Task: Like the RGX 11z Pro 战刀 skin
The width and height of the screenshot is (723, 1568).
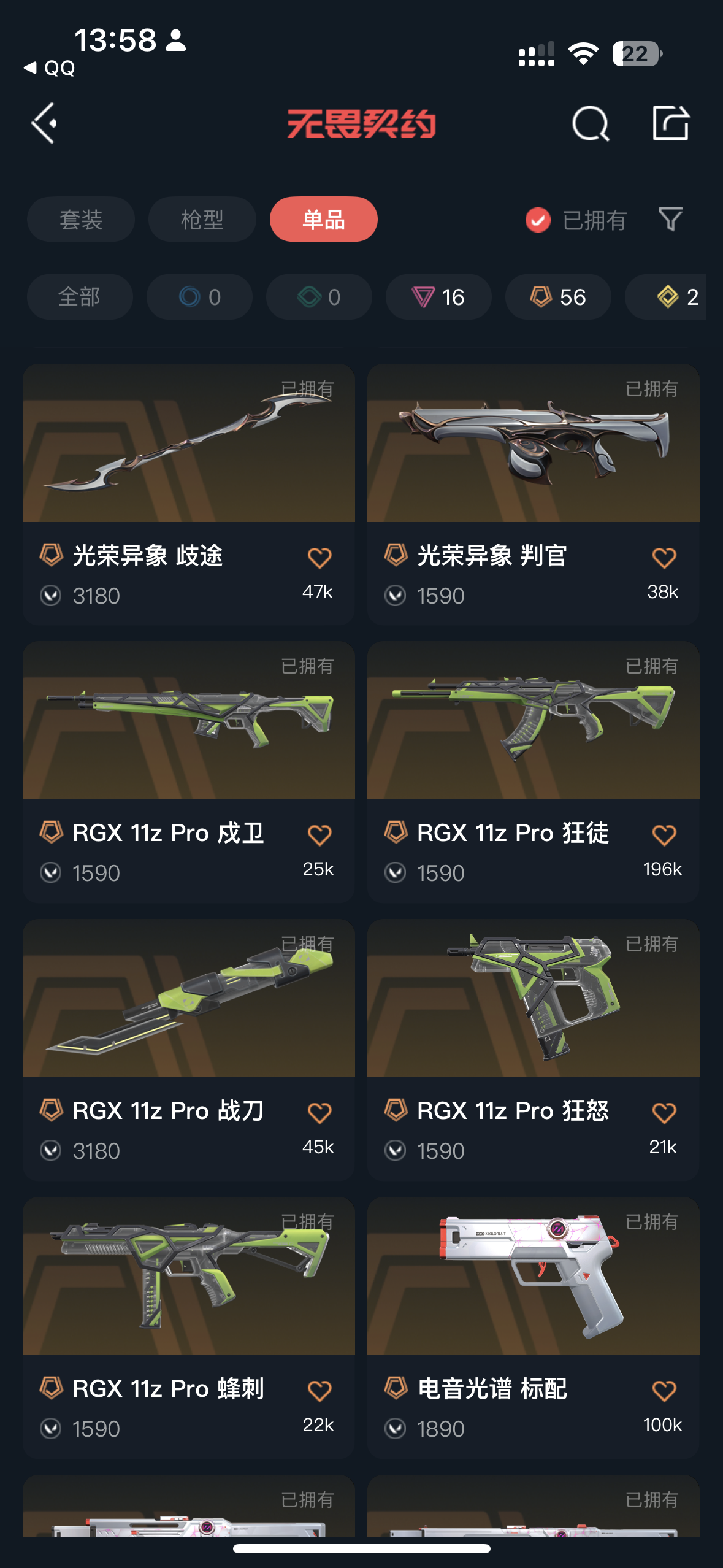Action: (319, 1113)
